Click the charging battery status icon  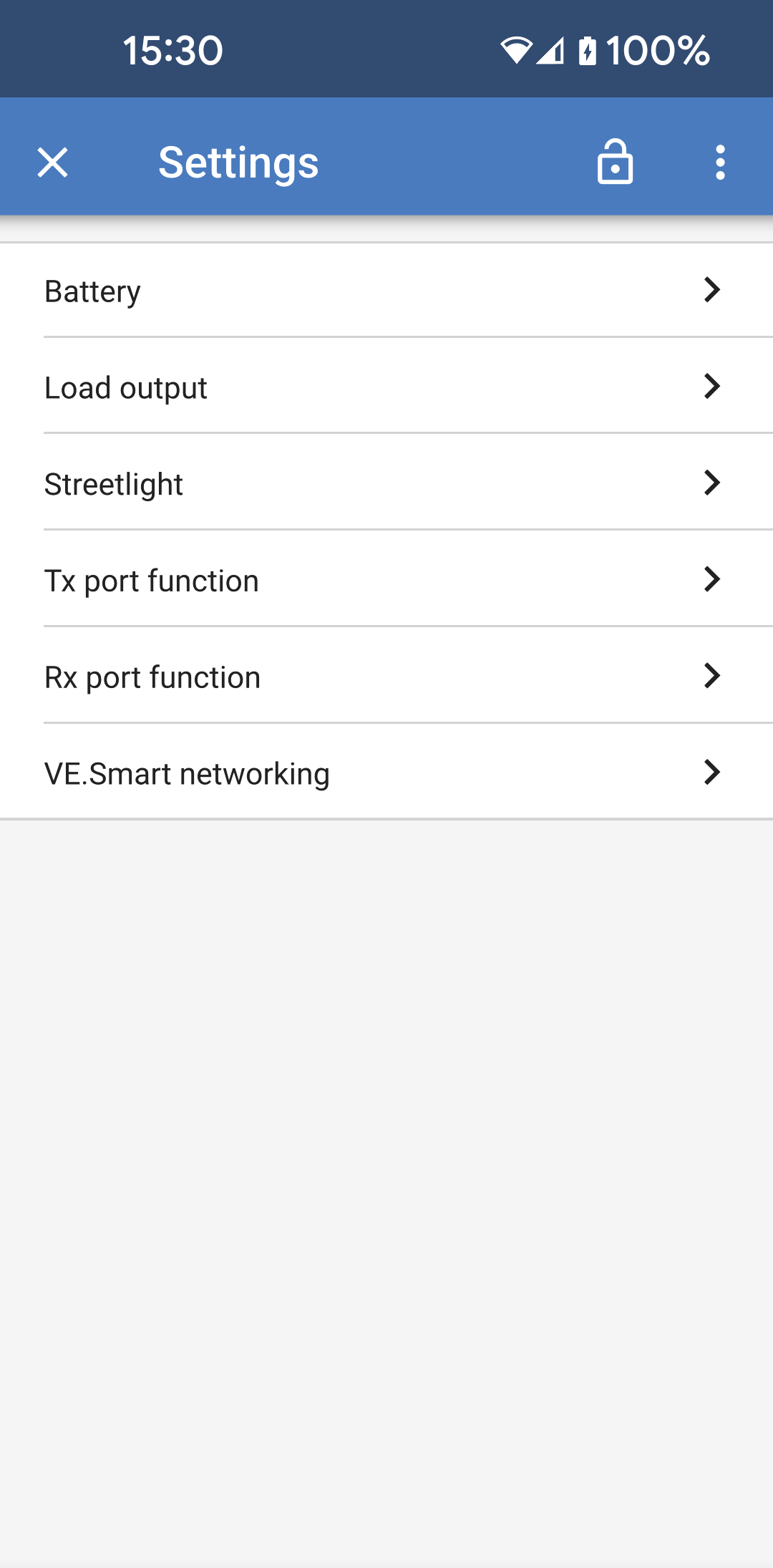point(587,49)
